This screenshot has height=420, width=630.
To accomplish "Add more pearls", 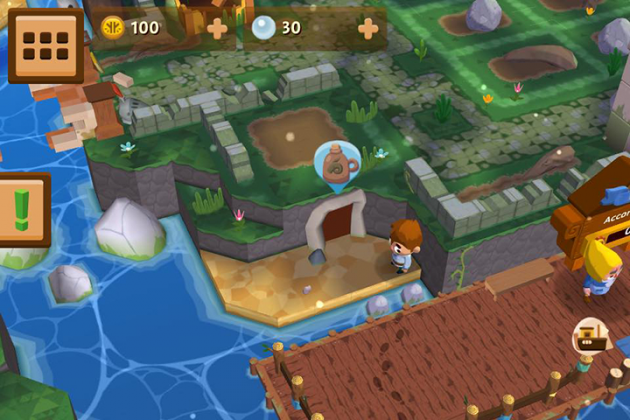I will point(368,28).
